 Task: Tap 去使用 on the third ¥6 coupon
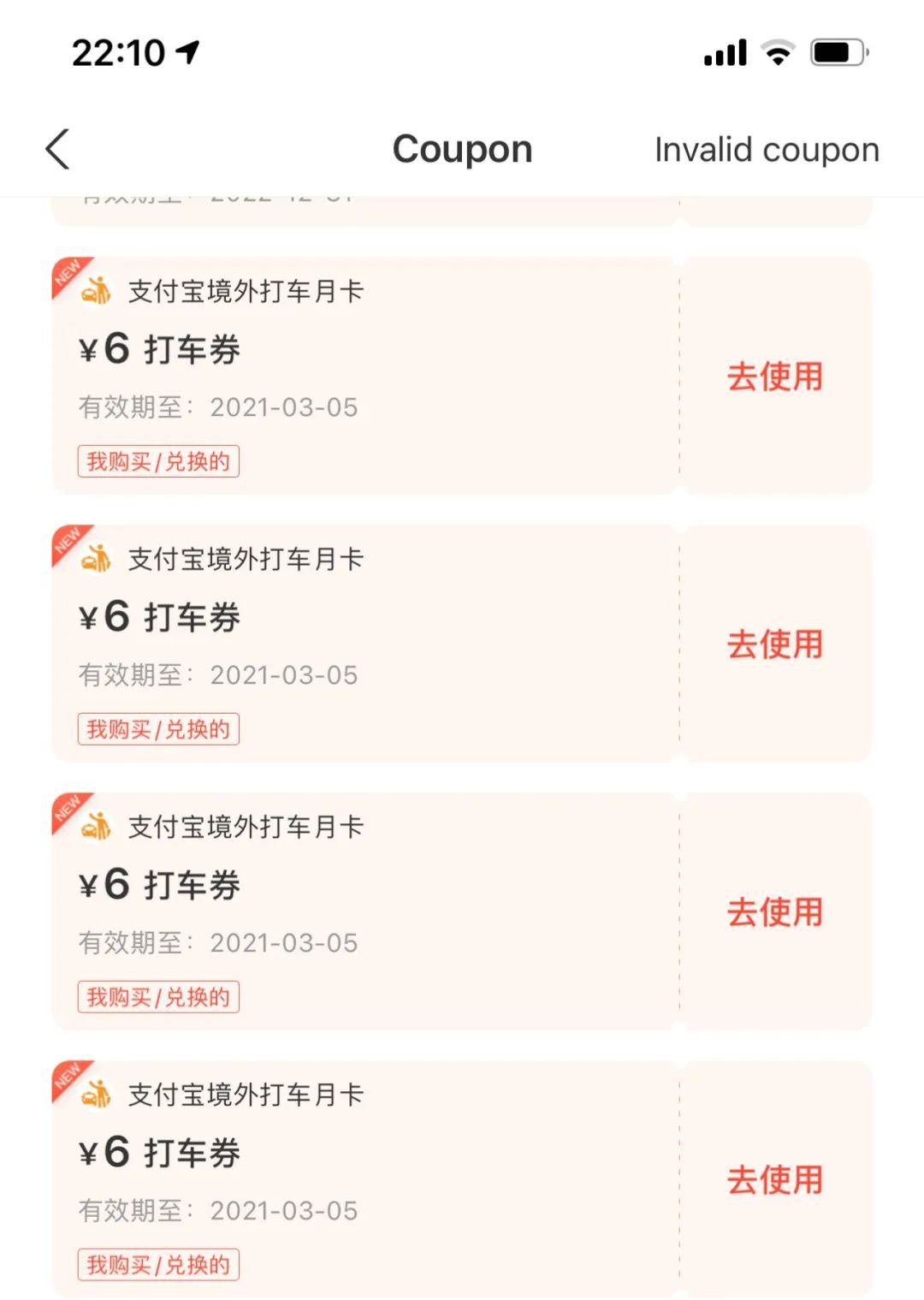coord(774,914)
